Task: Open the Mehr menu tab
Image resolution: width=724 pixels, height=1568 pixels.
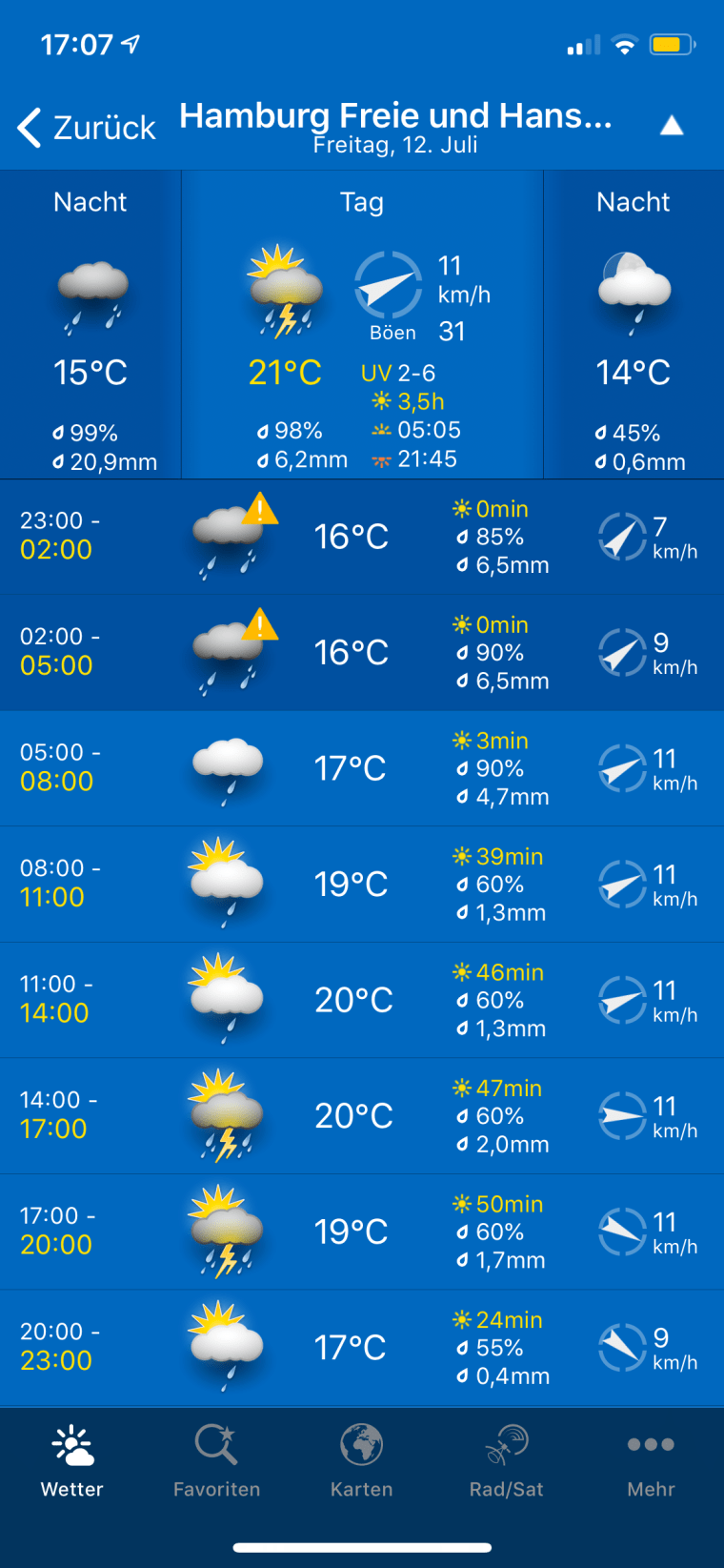Action: [x=651, y=1462]
